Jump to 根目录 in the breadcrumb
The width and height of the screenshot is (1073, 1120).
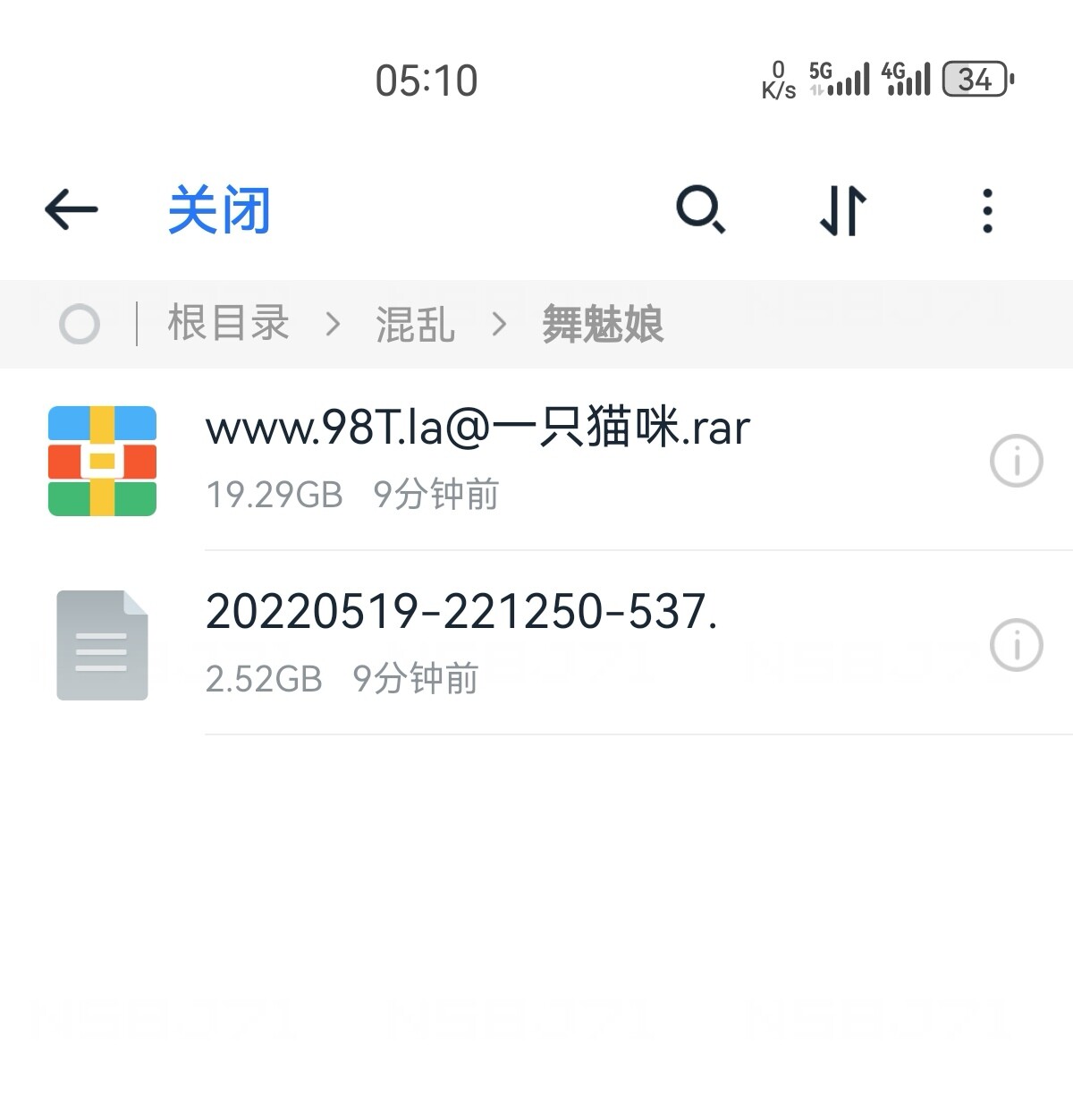[229, 324]
